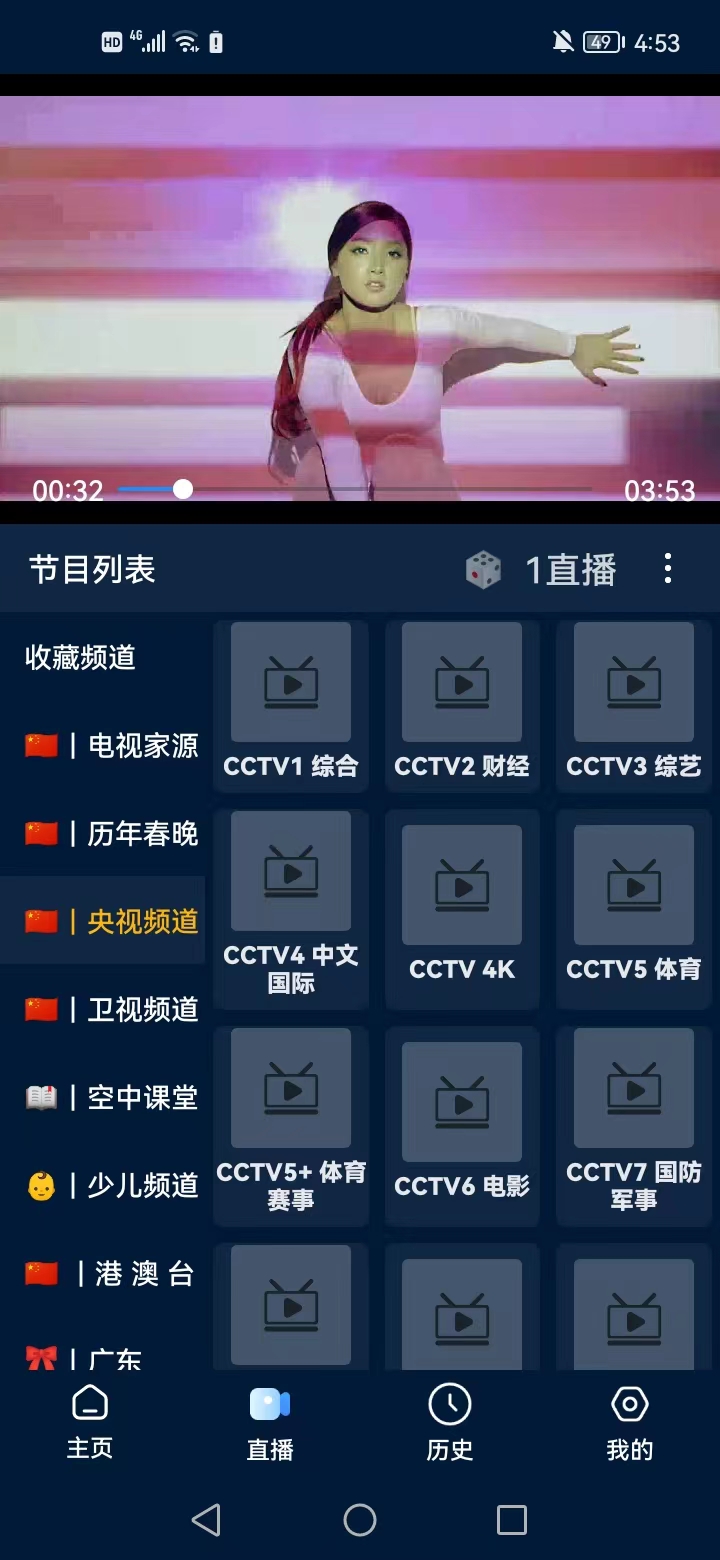The height and width of the screenshot is (1560, 720).
Task: Play the CCTV 4K channel
Action: [x=462, y=907]
